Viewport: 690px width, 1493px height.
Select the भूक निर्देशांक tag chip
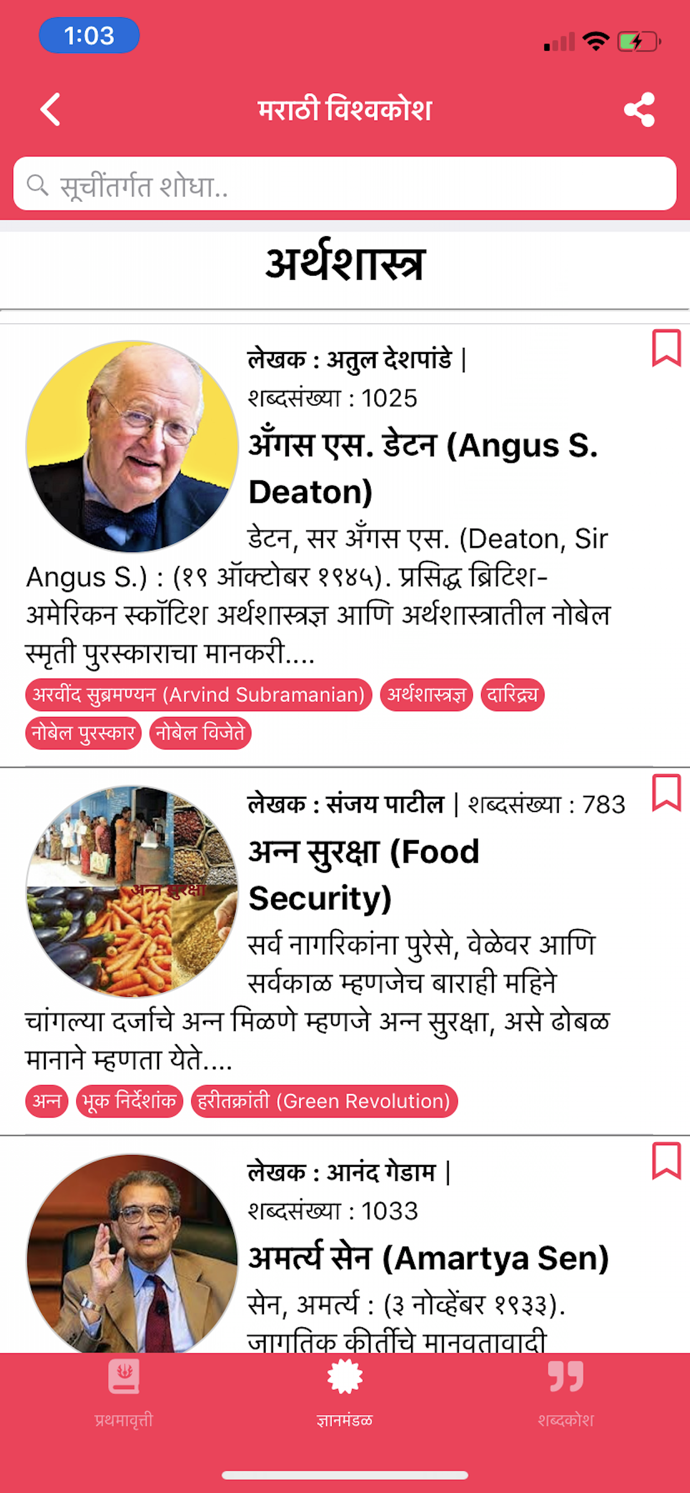click(130, 1101)
